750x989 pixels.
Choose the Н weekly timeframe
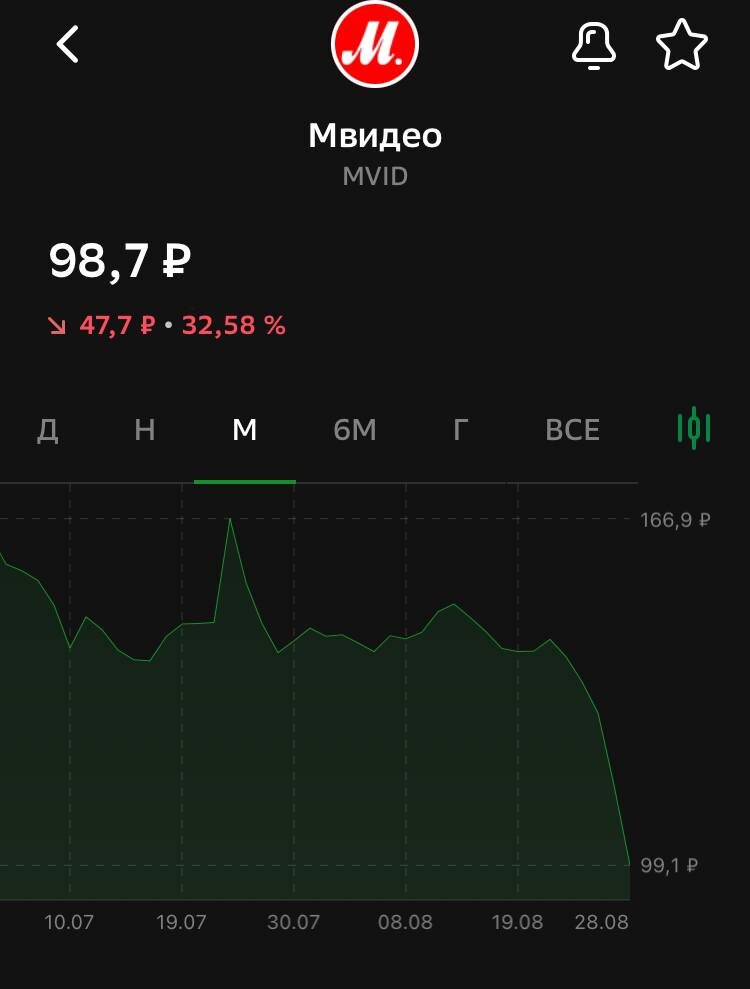pyautogui.click(x=145, y=429)
